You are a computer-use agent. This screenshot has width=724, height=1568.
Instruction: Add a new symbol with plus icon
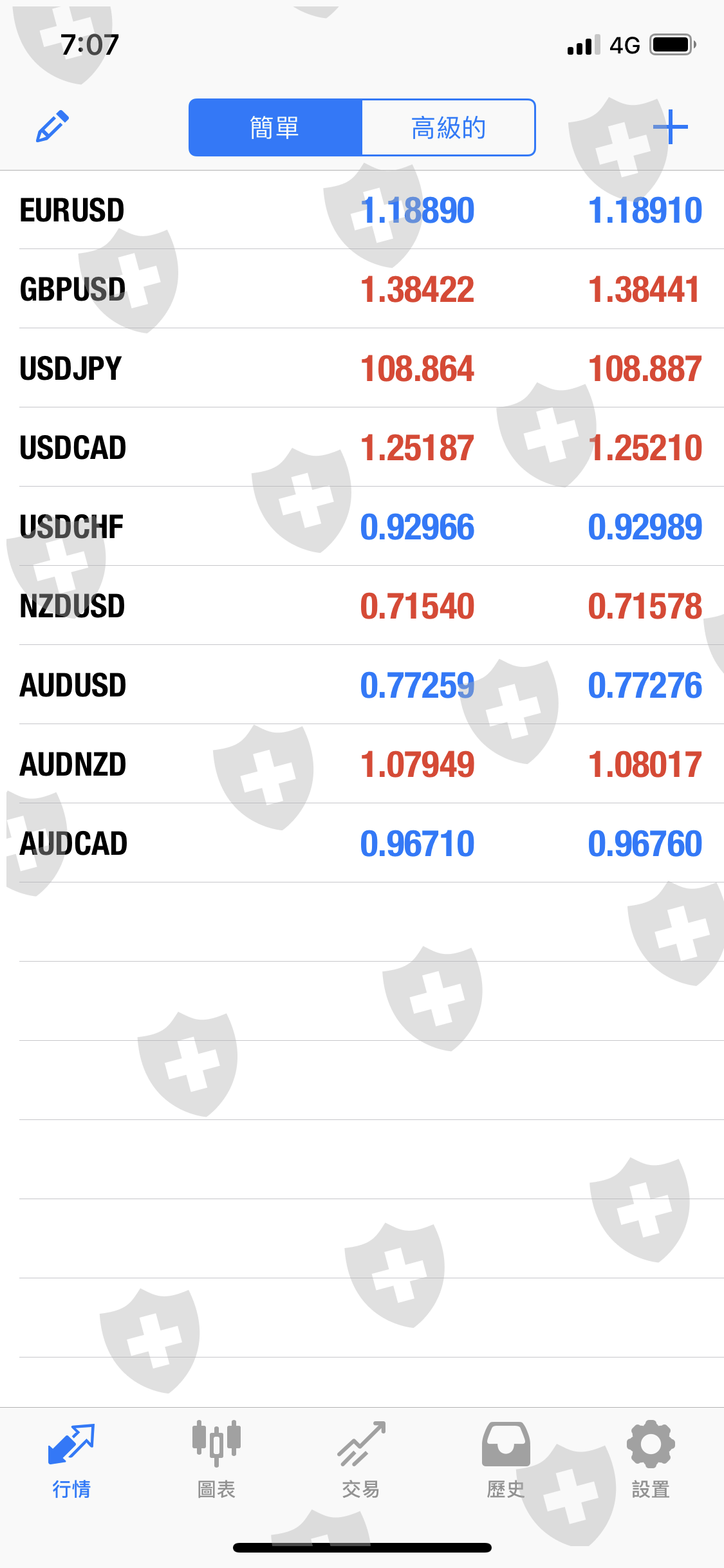pyautogui.click(x=670, y=127)
